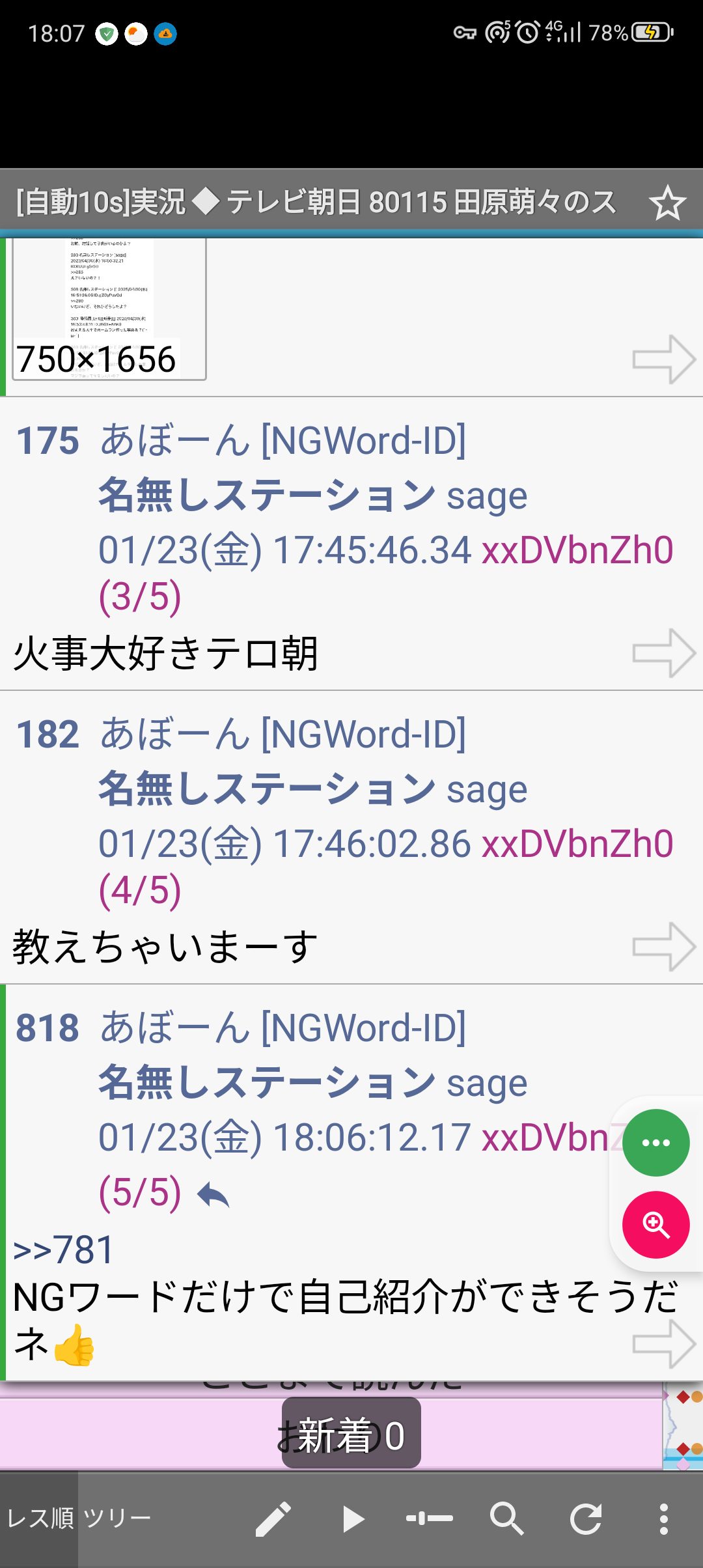Switch to ツリー view
The image size is (703, 1568).
[x=117, y=1519]
